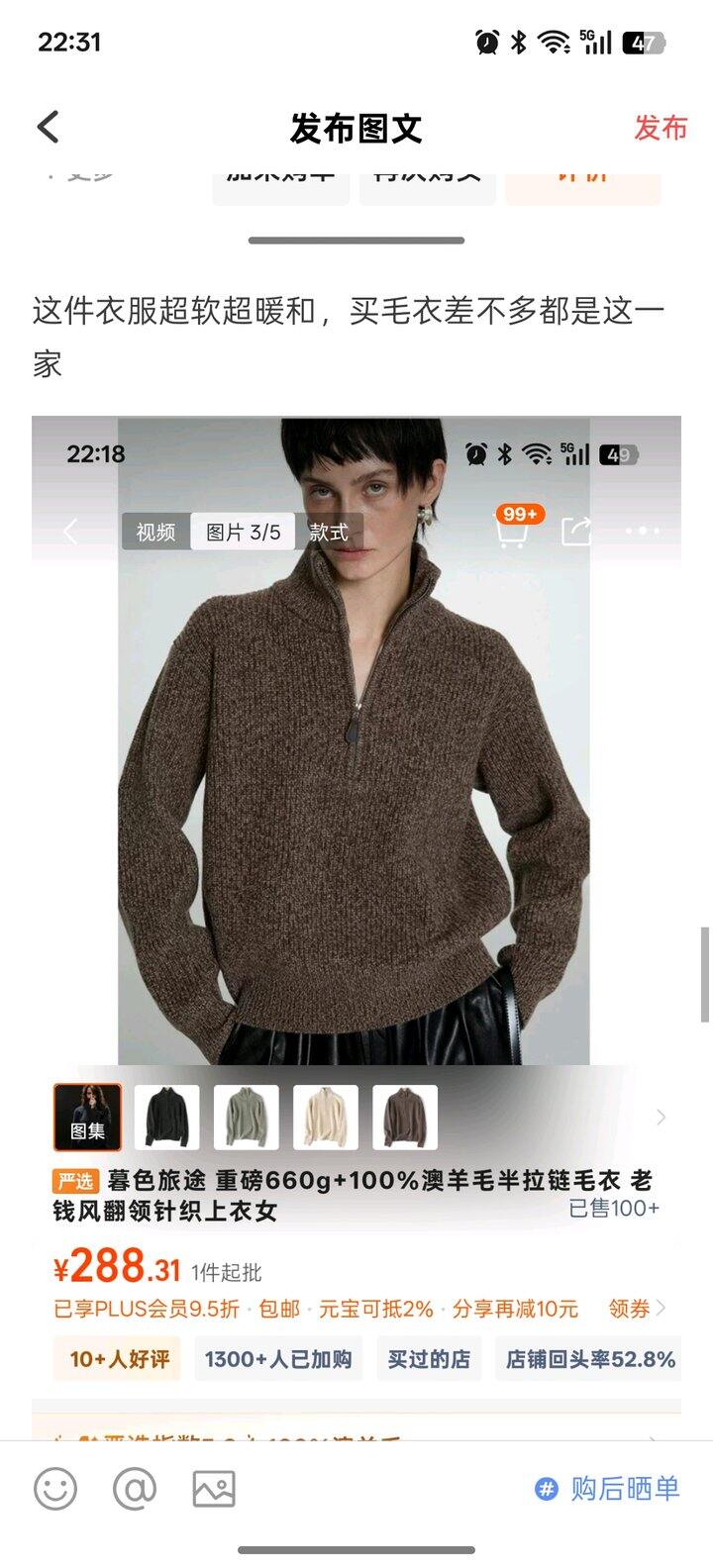Image resolution: width=713 pixels, height=1568 pixels.
Task: Add the 购后晒单 topic tag
Action: pyautogui.click(x=607, y=1489)
